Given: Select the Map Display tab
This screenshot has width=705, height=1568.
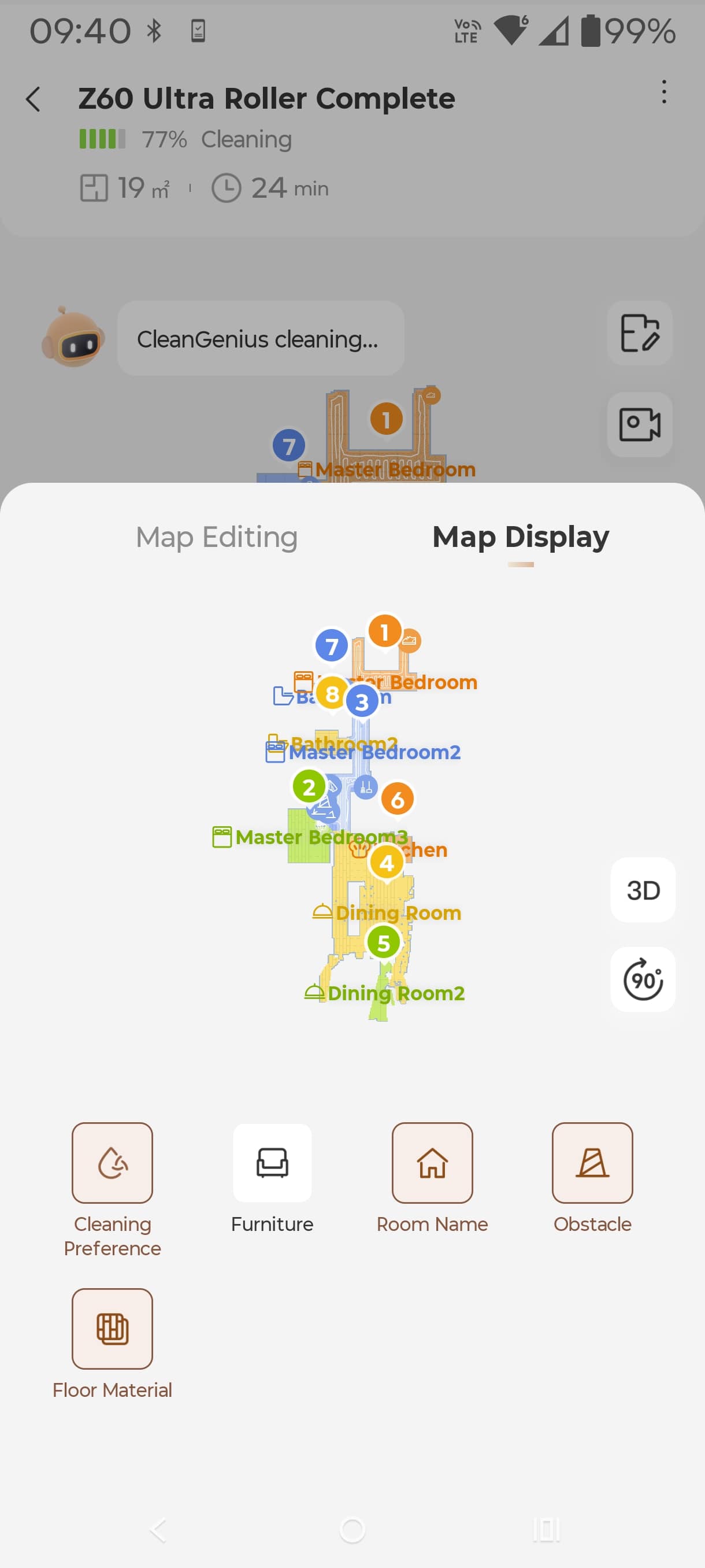Looking at the screenshot, I should coord(520,538).
